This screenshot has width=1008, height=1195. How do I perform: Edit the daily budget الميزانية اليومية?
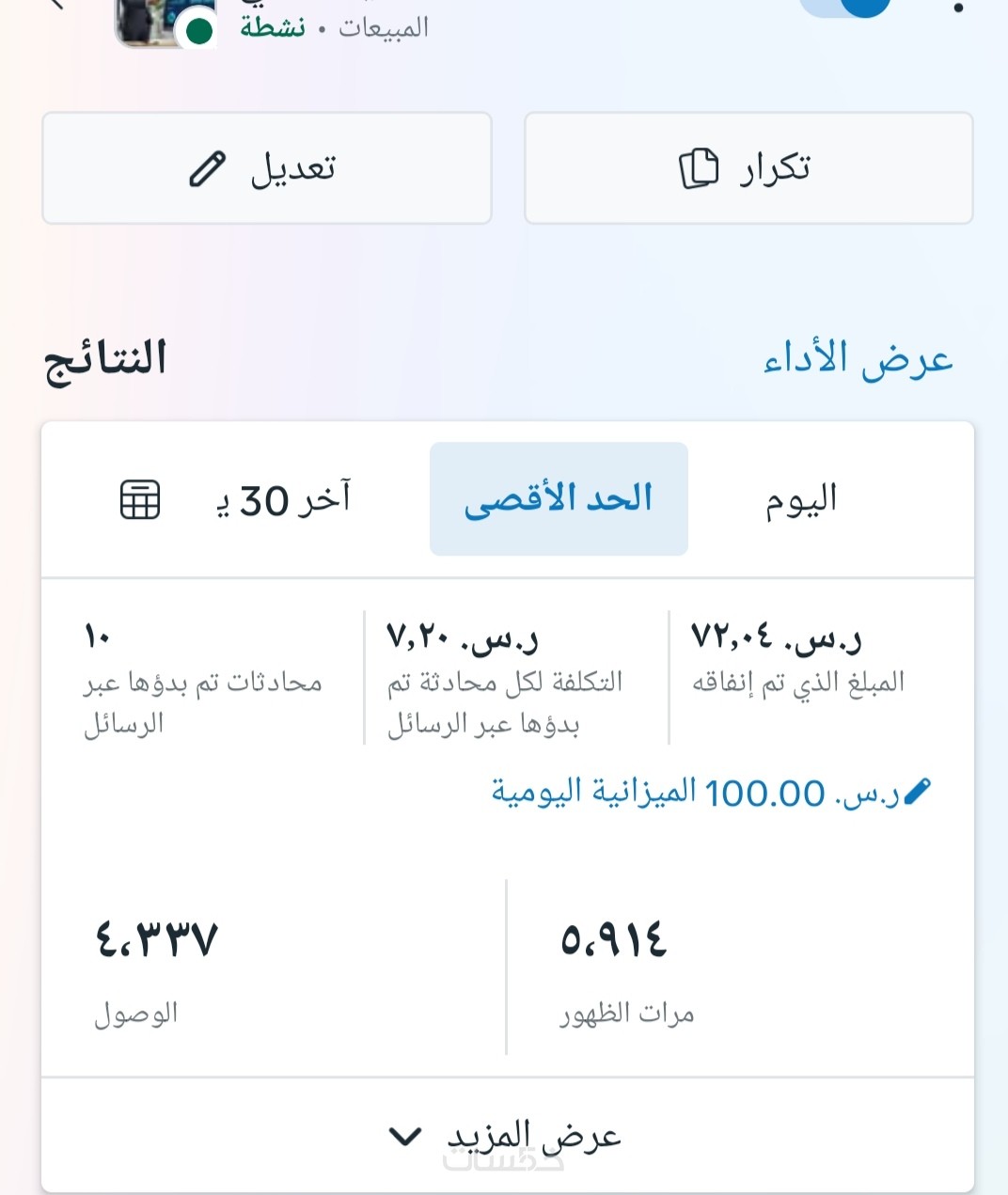[x=711, y=793]
